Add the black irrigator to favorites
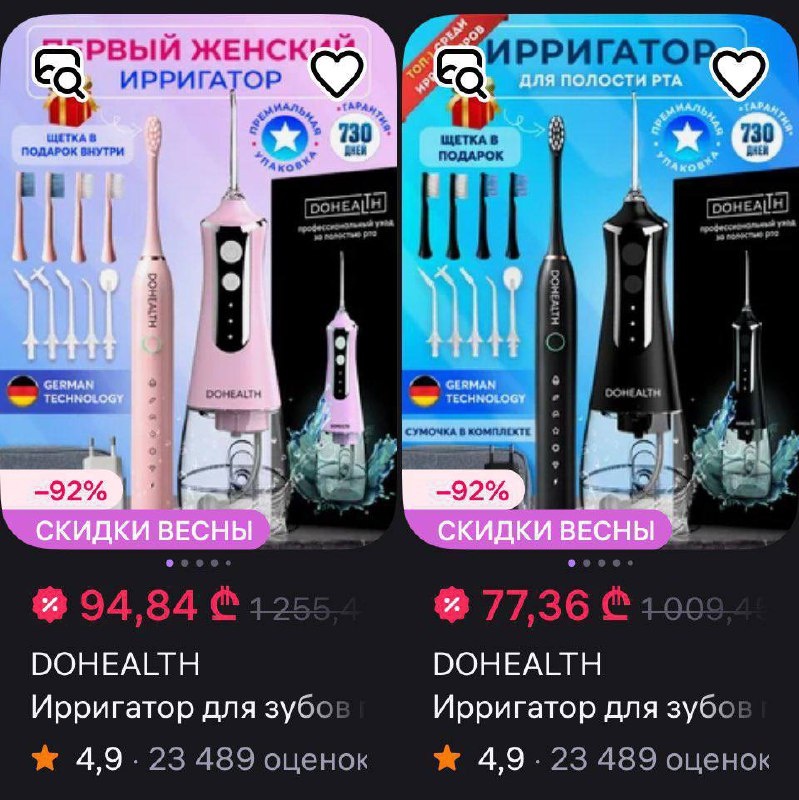This screenshot has height=800, width=799. [x=738, y=73]
